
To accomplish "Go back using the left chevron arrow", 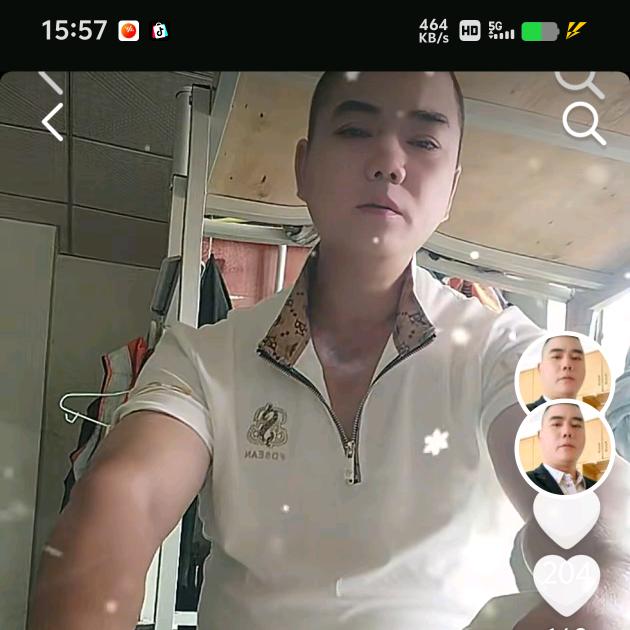I will [53, 122].
